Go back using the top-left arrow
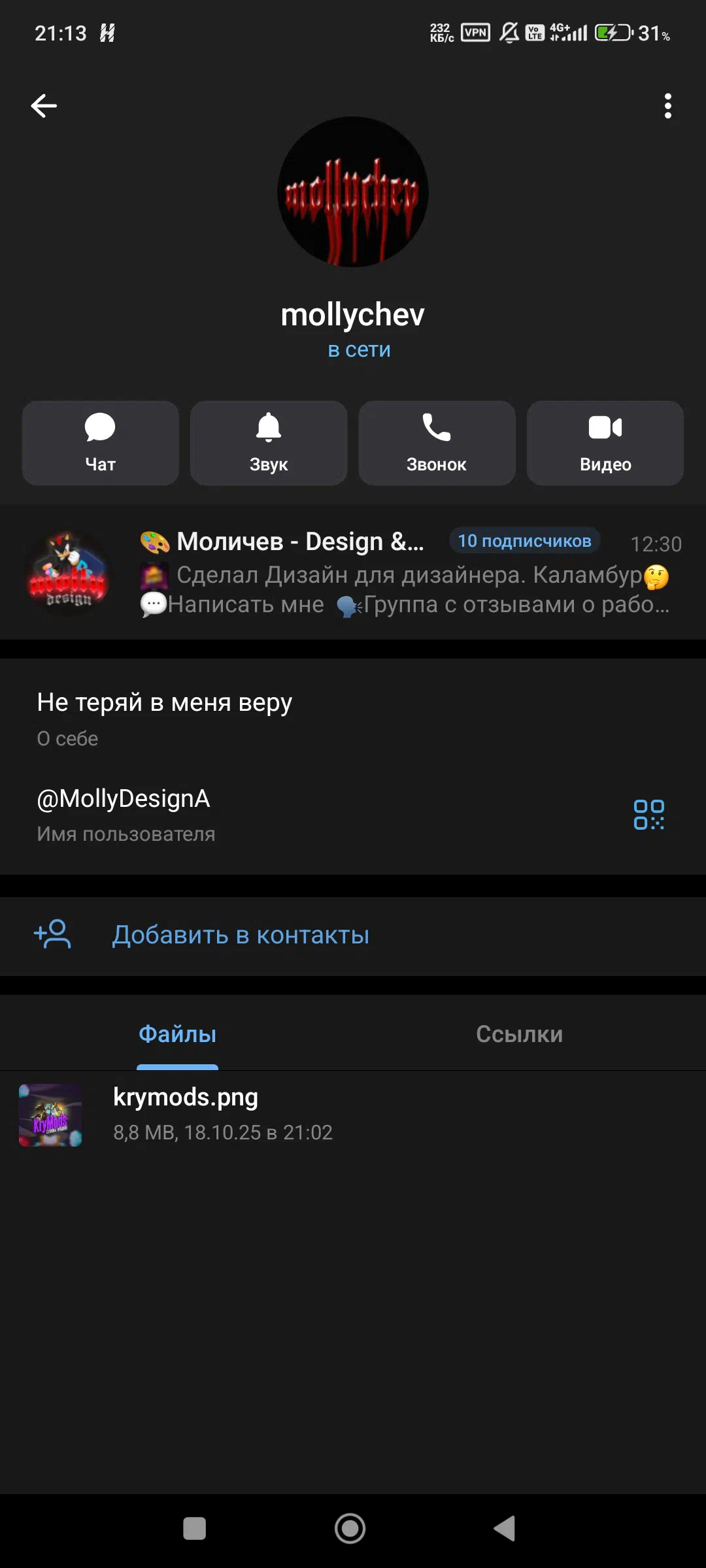The width and height of the screenshot is (706, 1568). (44, 106)
